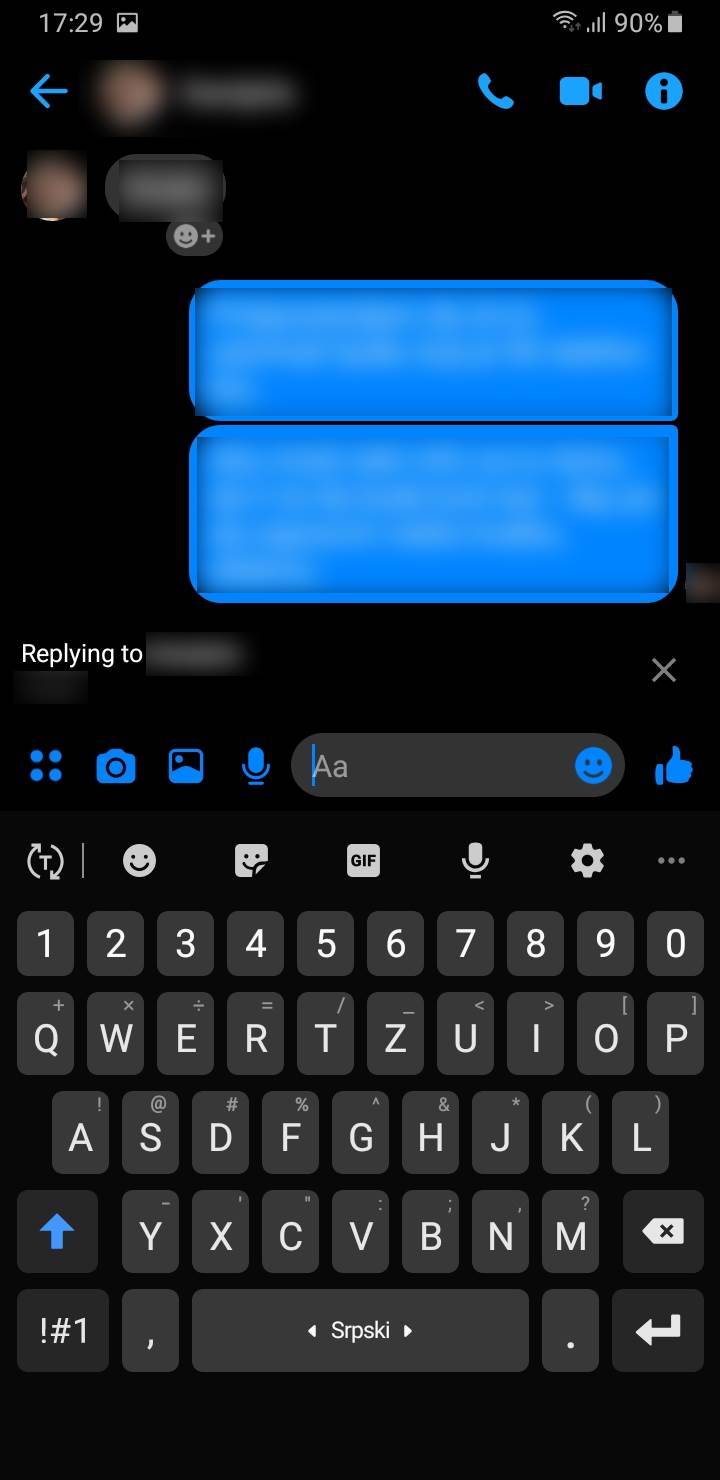Start a voice call
Viewport: 720px width, 1480px height.
pyautogui.click(x=495, y=92)
